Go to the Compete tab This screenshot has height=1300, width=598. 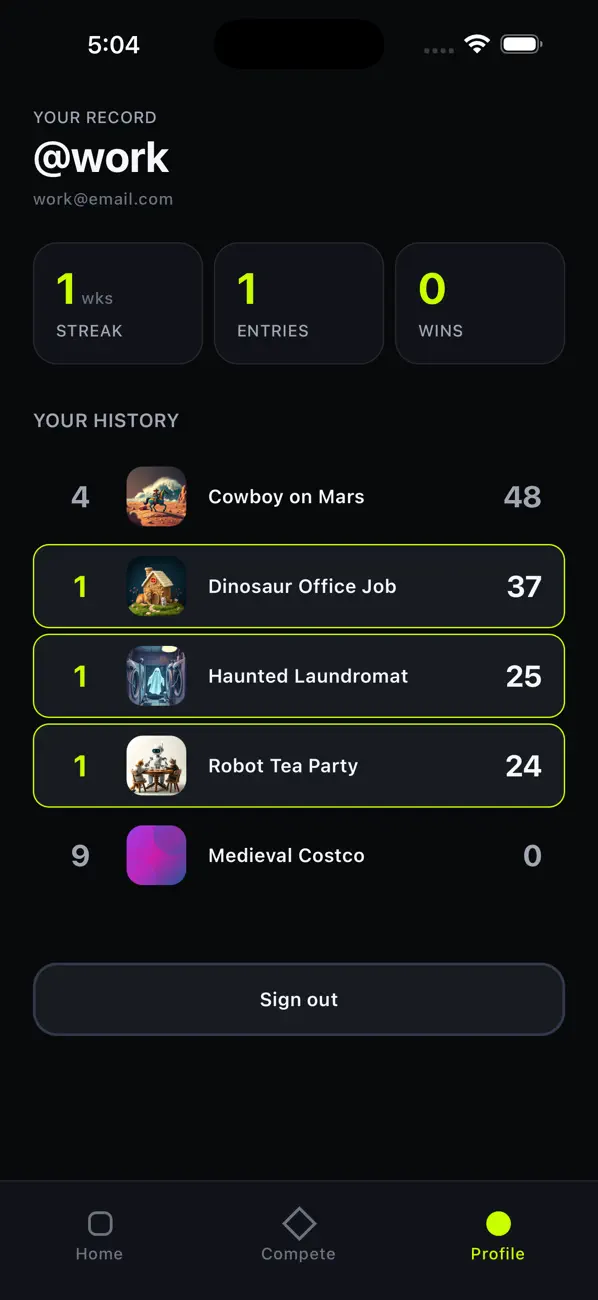pyautogui.click(x=298, y=1236)
